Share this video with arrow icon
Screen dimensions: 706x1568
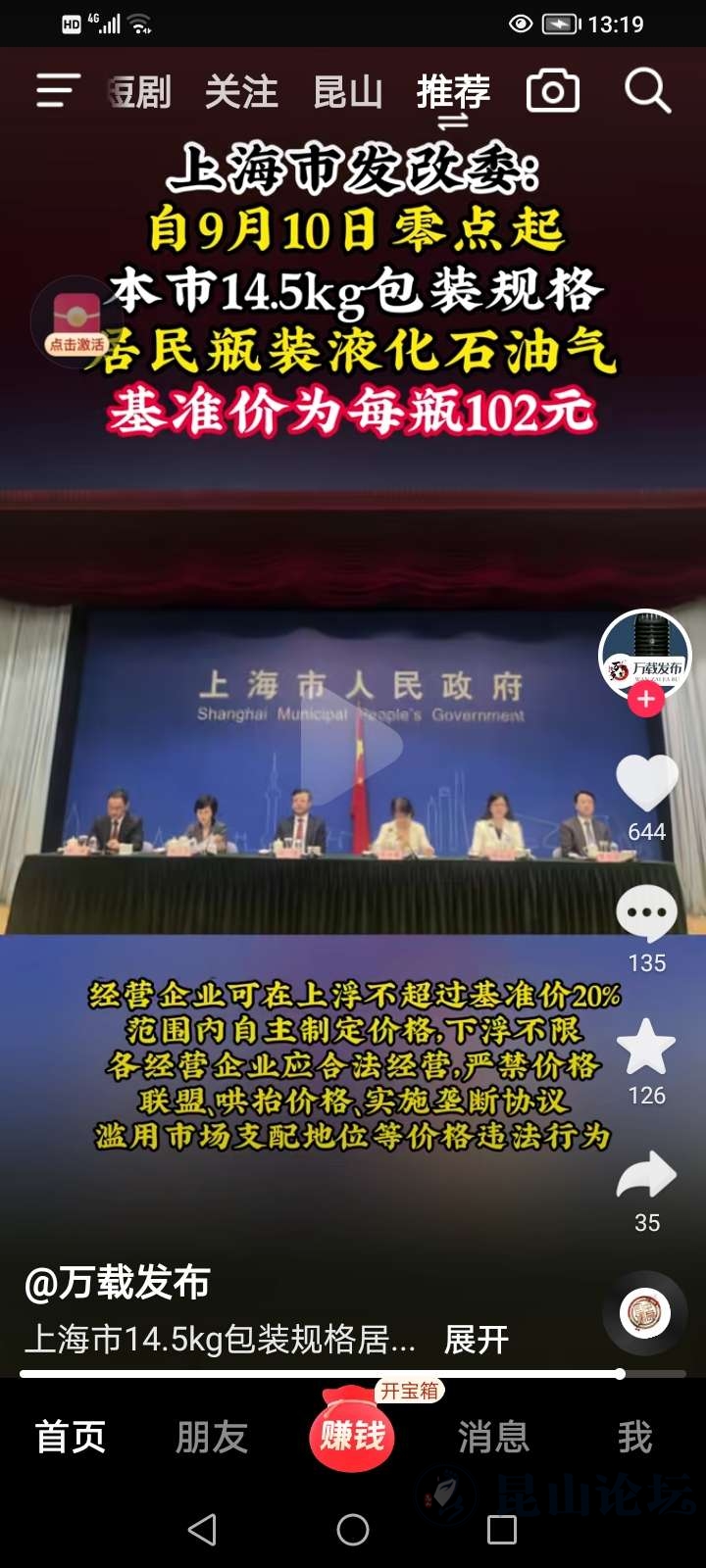coord(646,1176)
